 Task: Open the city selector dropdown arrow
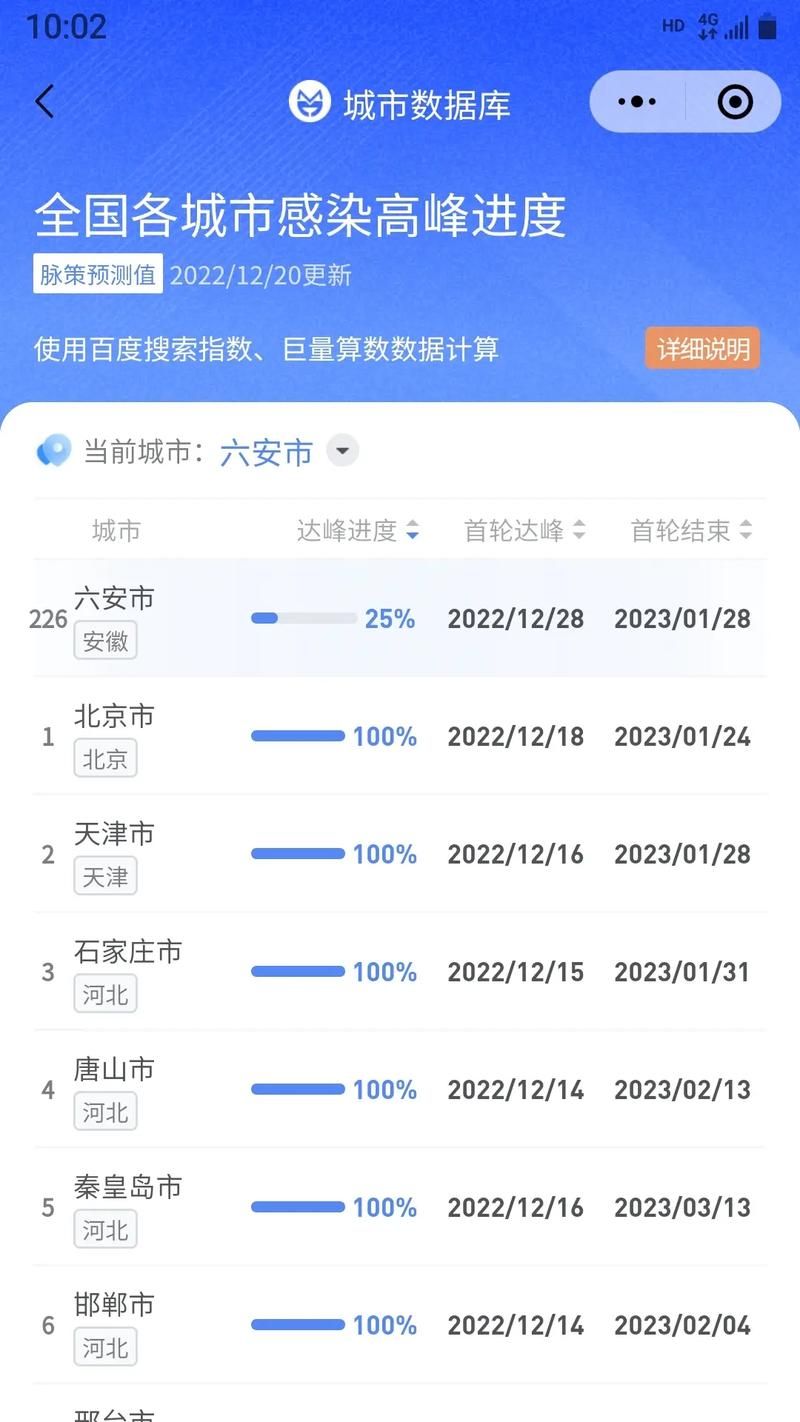(x=342, y=451)
